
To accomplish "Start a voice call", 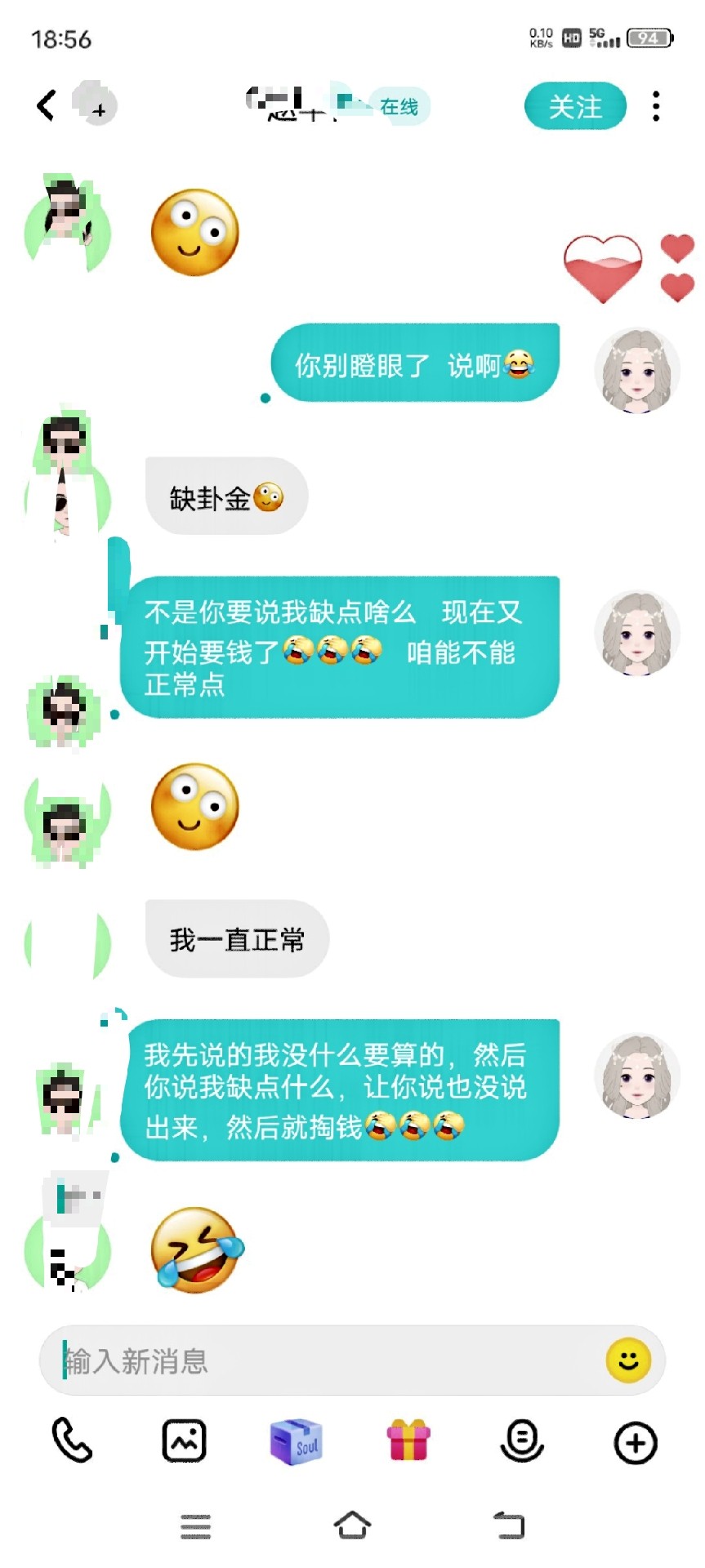I will [72, 1441].
